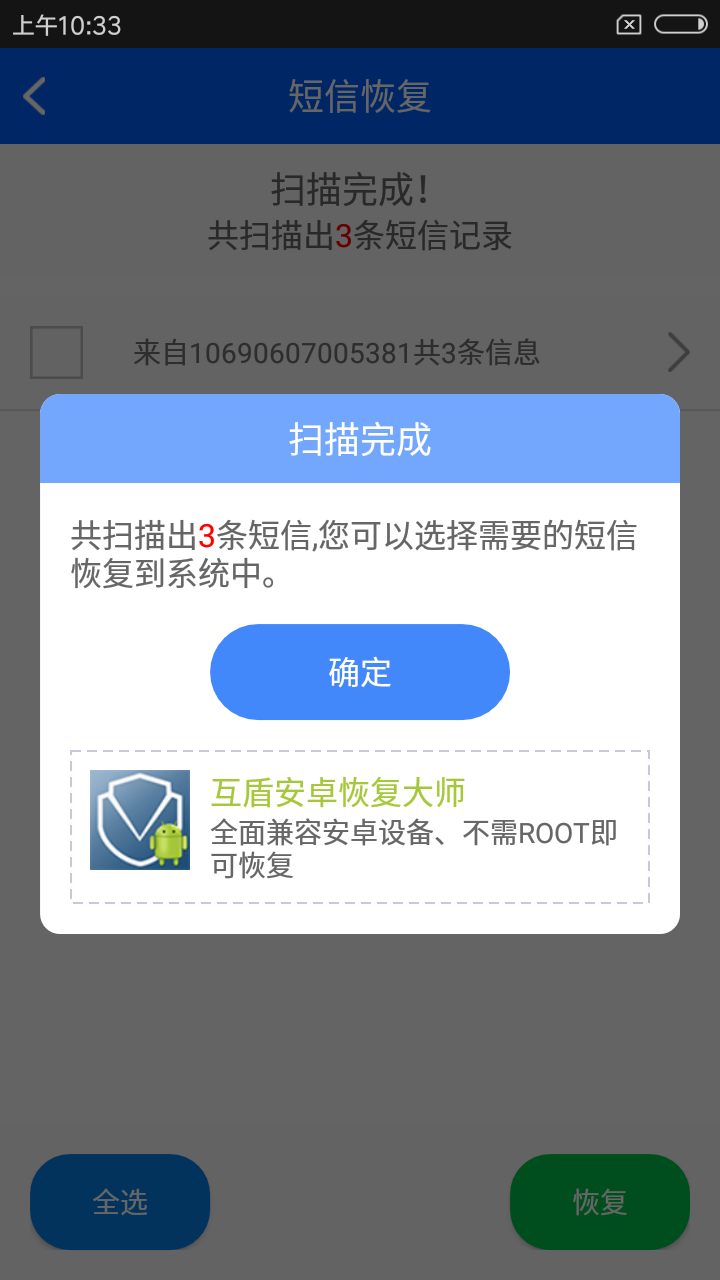
Task: Tap the back arrow to leave 短信恢复
Action: click(34, 96)
